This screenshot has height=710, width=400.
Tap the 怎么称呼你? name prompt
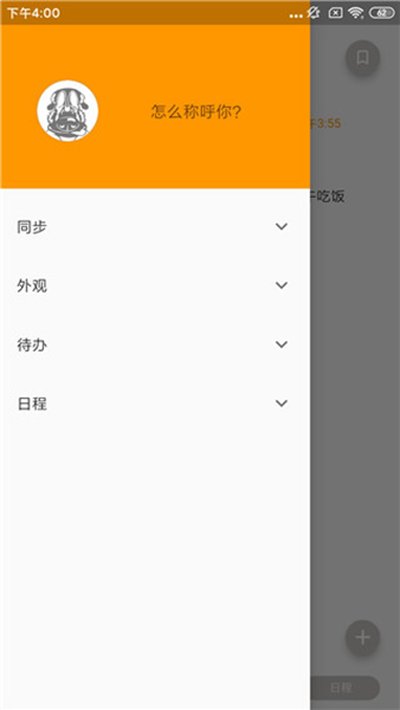click(x=196, y=112)
